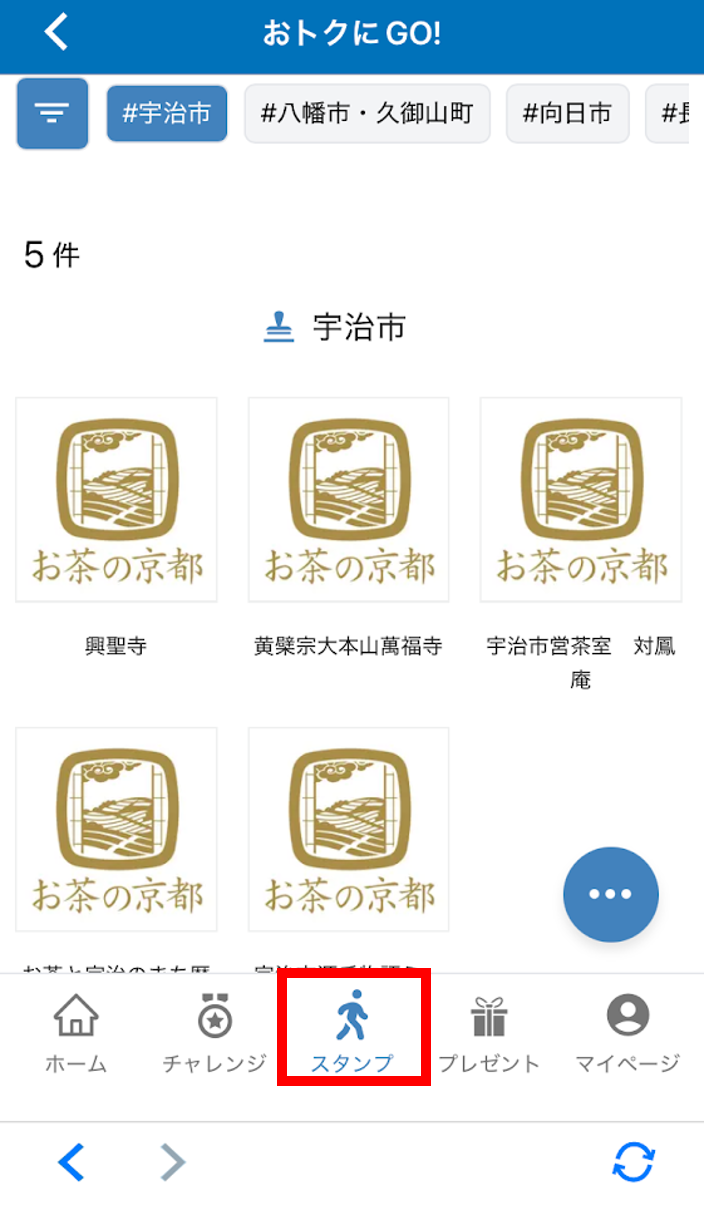
Task: Reload the page
Action: pos(633,1162)
